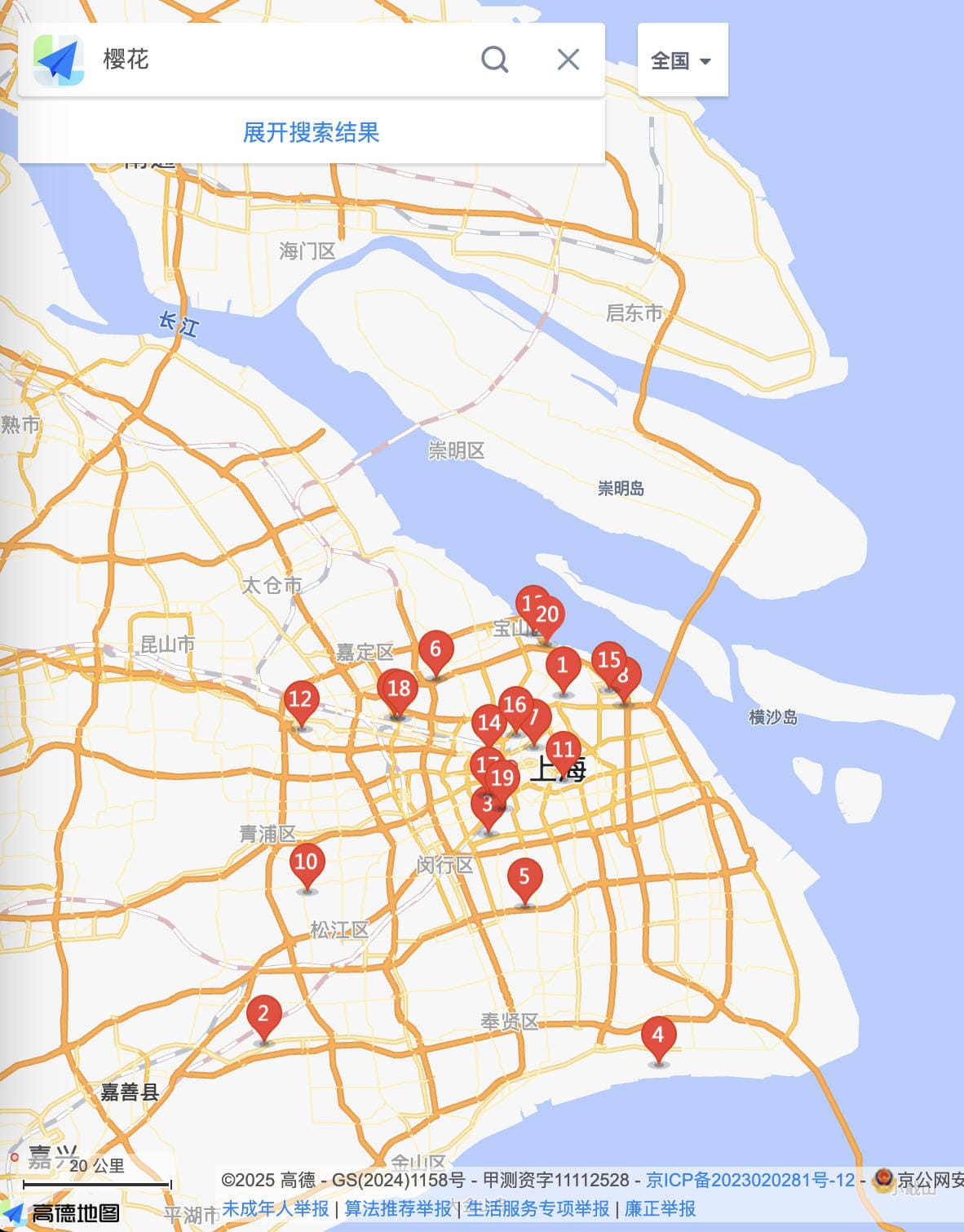Open the 未成年人举报 link
The width and height of the screenshot is (964, 1232).
tap(276, 1208)
